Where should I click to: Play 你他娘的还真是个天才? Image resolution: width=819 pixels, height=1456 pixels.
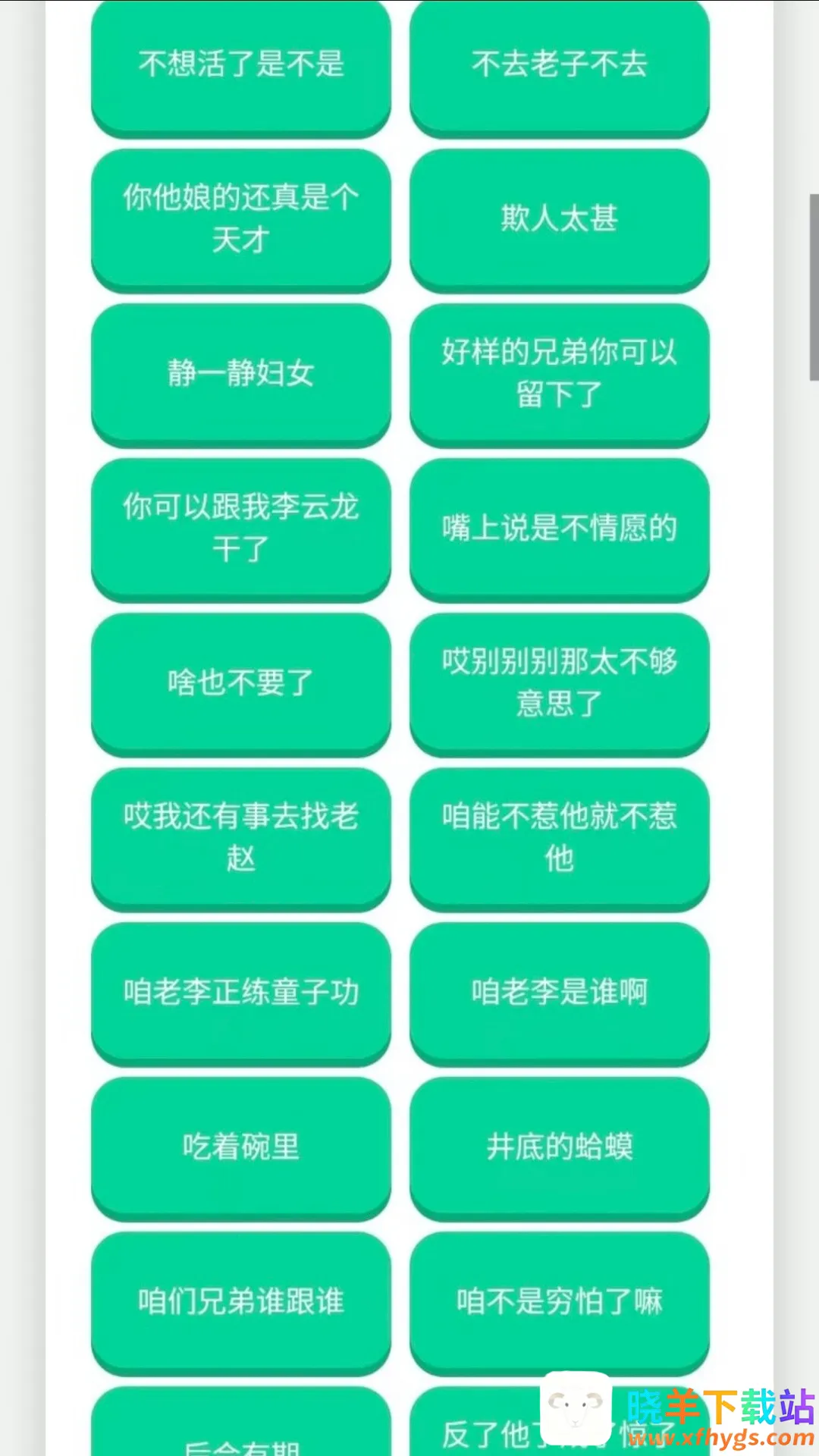coord(241,219)
